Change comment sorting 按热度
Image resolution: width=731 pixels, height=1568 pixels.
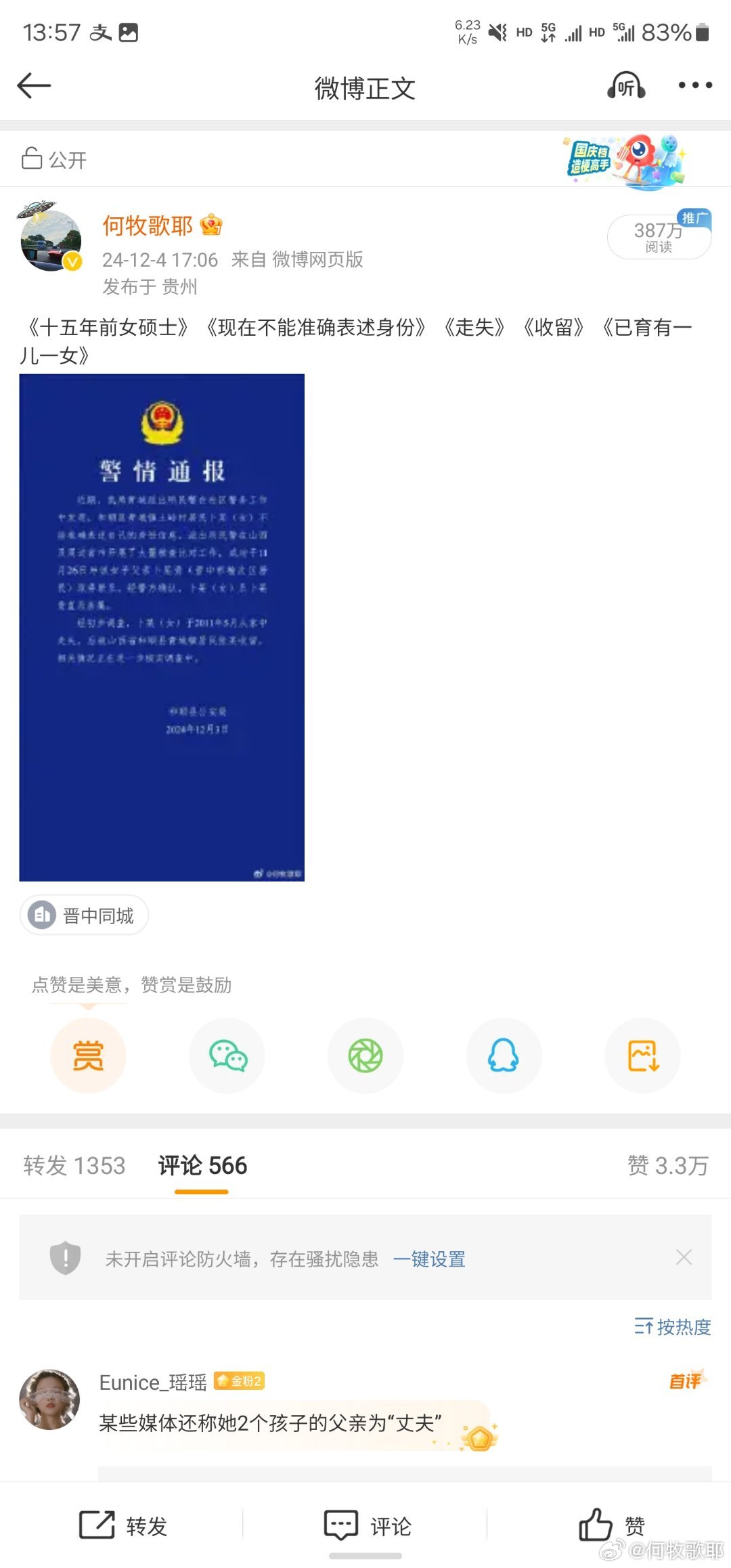672,1326
